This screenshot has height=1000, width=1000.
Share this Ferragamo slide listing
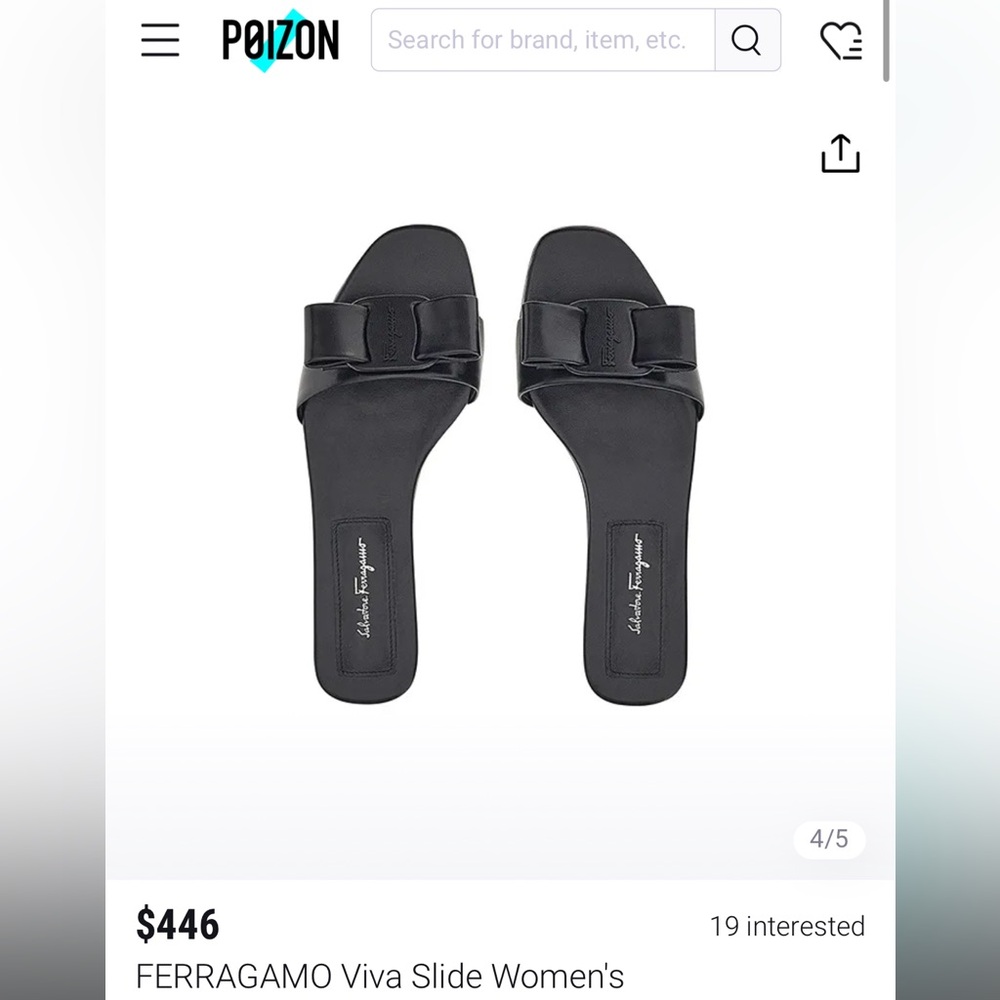pyautogui.click(x=840, y=154)
